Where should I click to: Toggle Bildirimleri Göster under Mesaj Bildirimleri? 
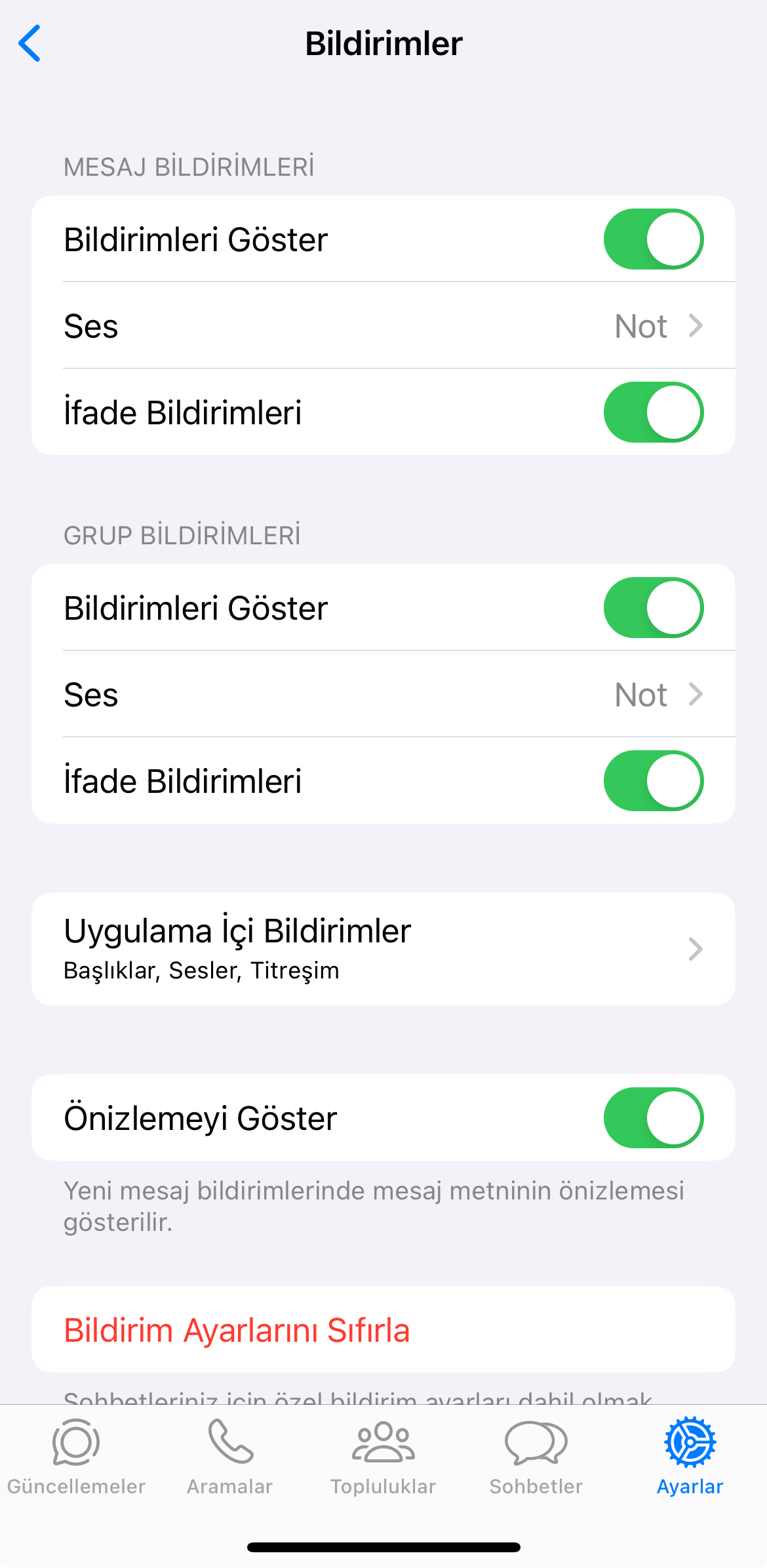[654, 239]
